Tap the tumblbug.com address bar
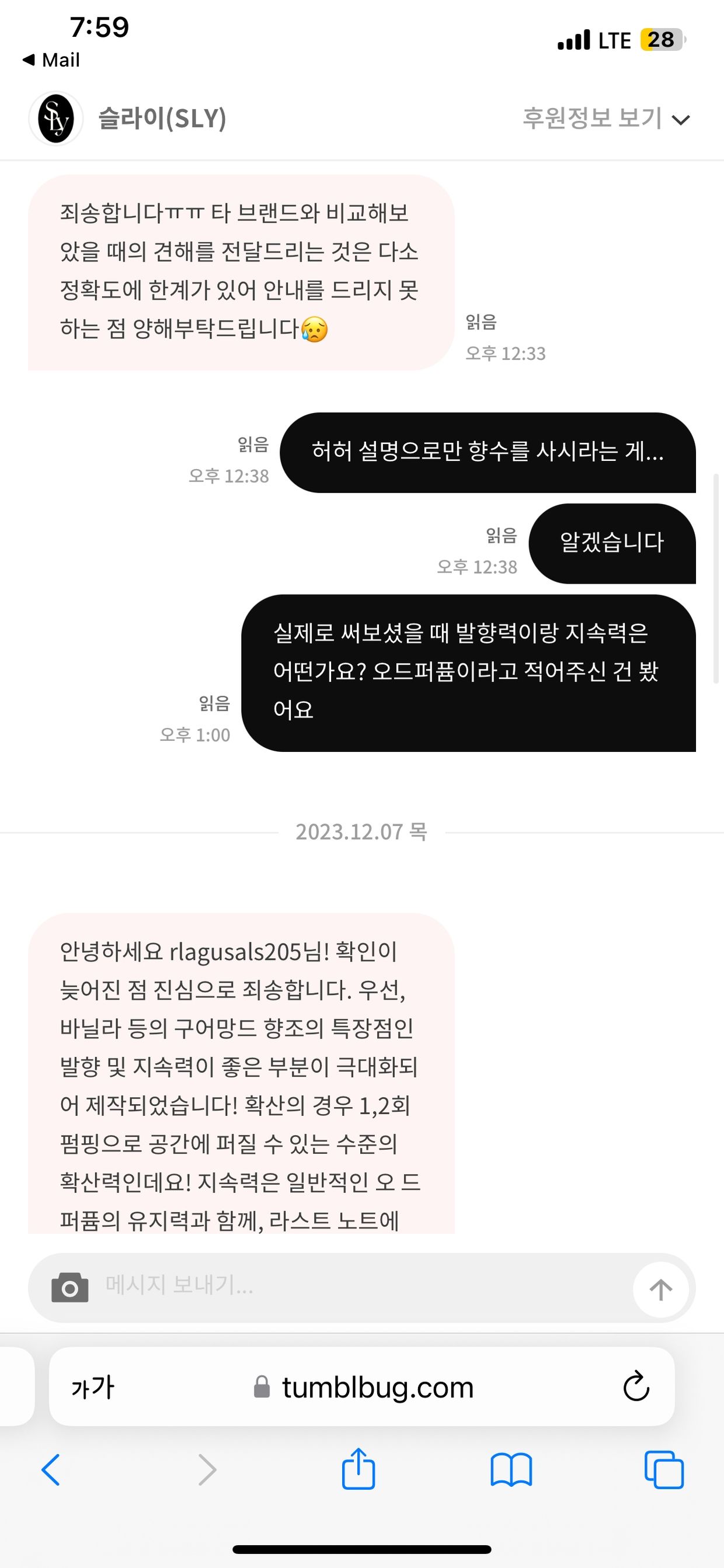 [365, 1387]
